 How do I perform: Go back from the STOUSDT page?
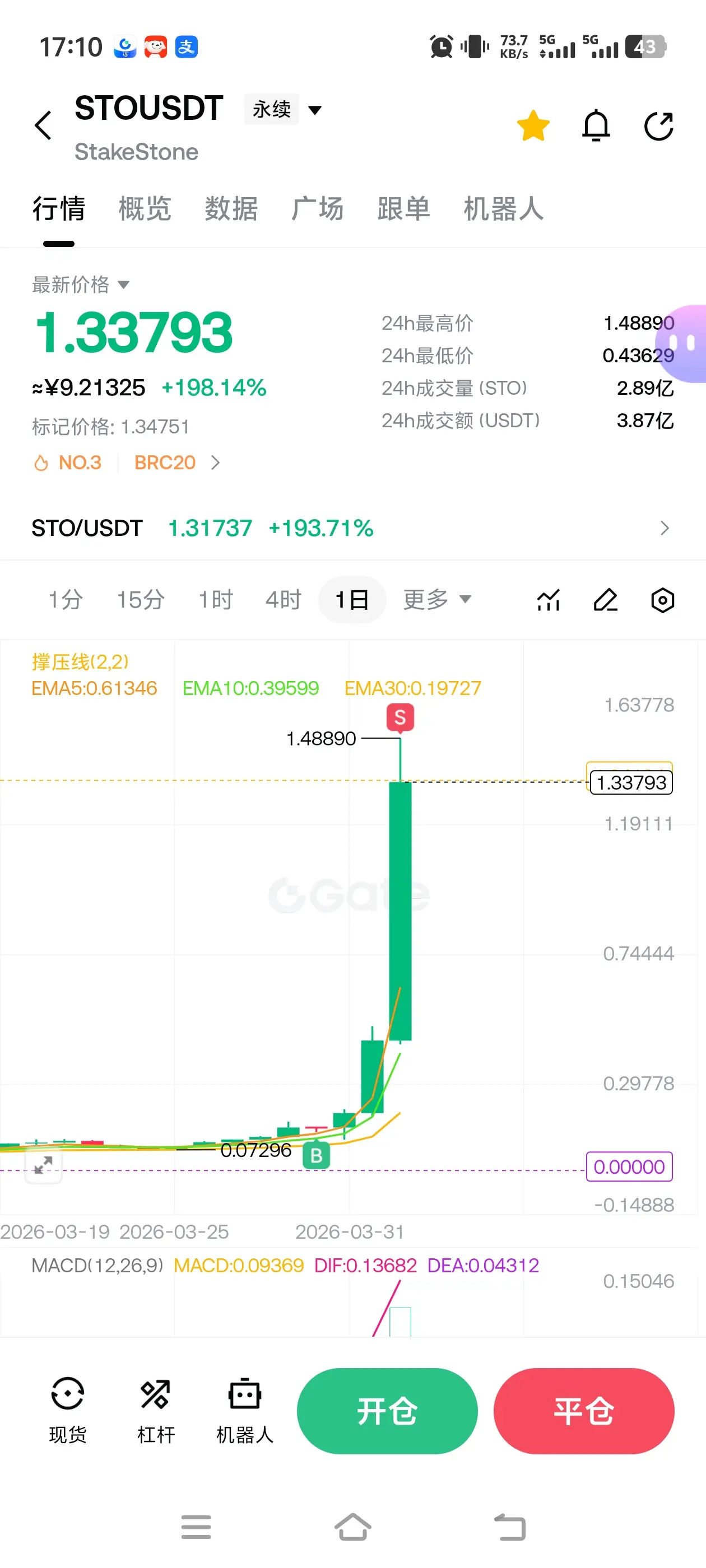[43, 126]
